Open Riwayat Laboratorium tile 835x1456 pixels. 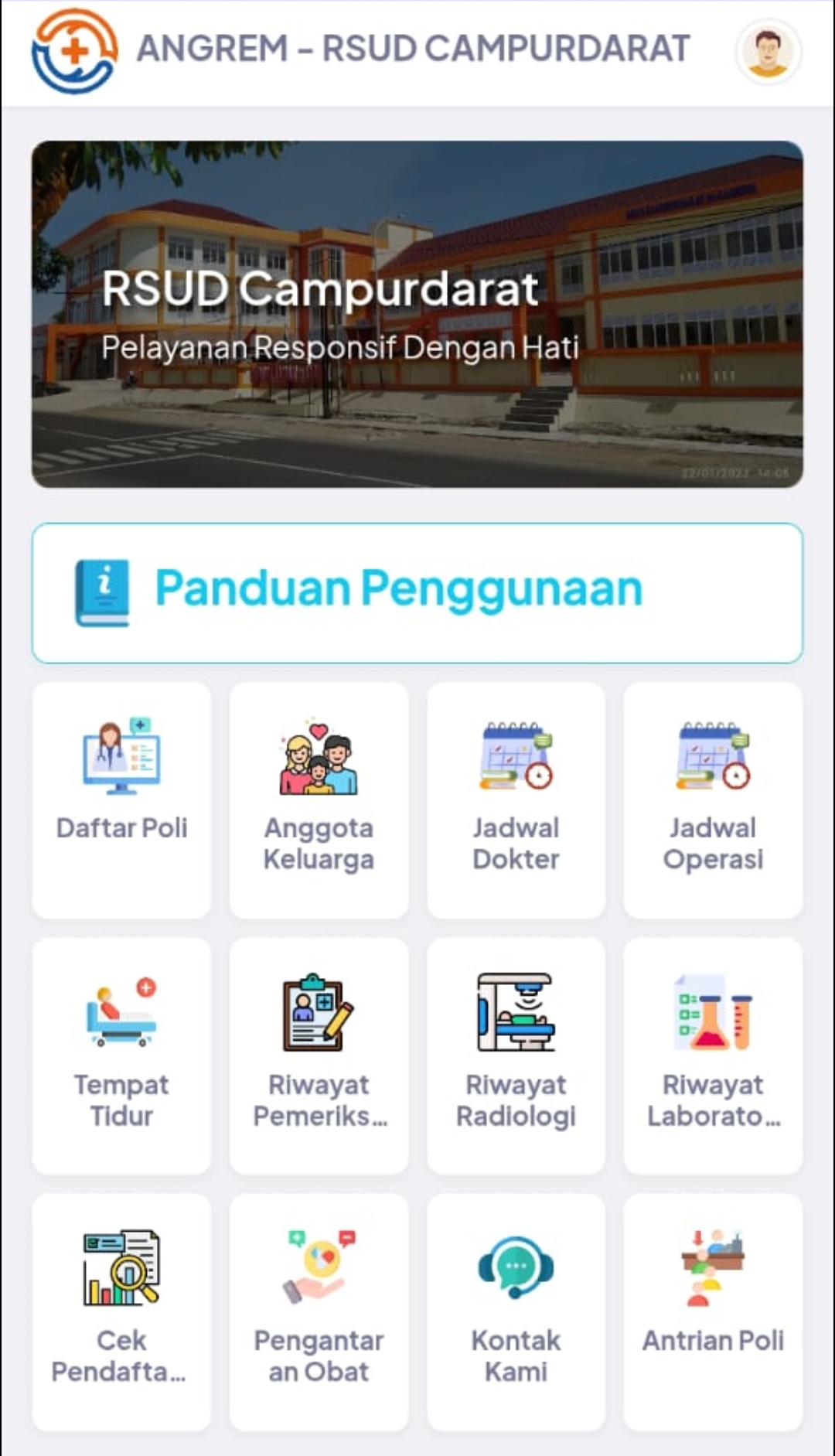[713, 1055]
